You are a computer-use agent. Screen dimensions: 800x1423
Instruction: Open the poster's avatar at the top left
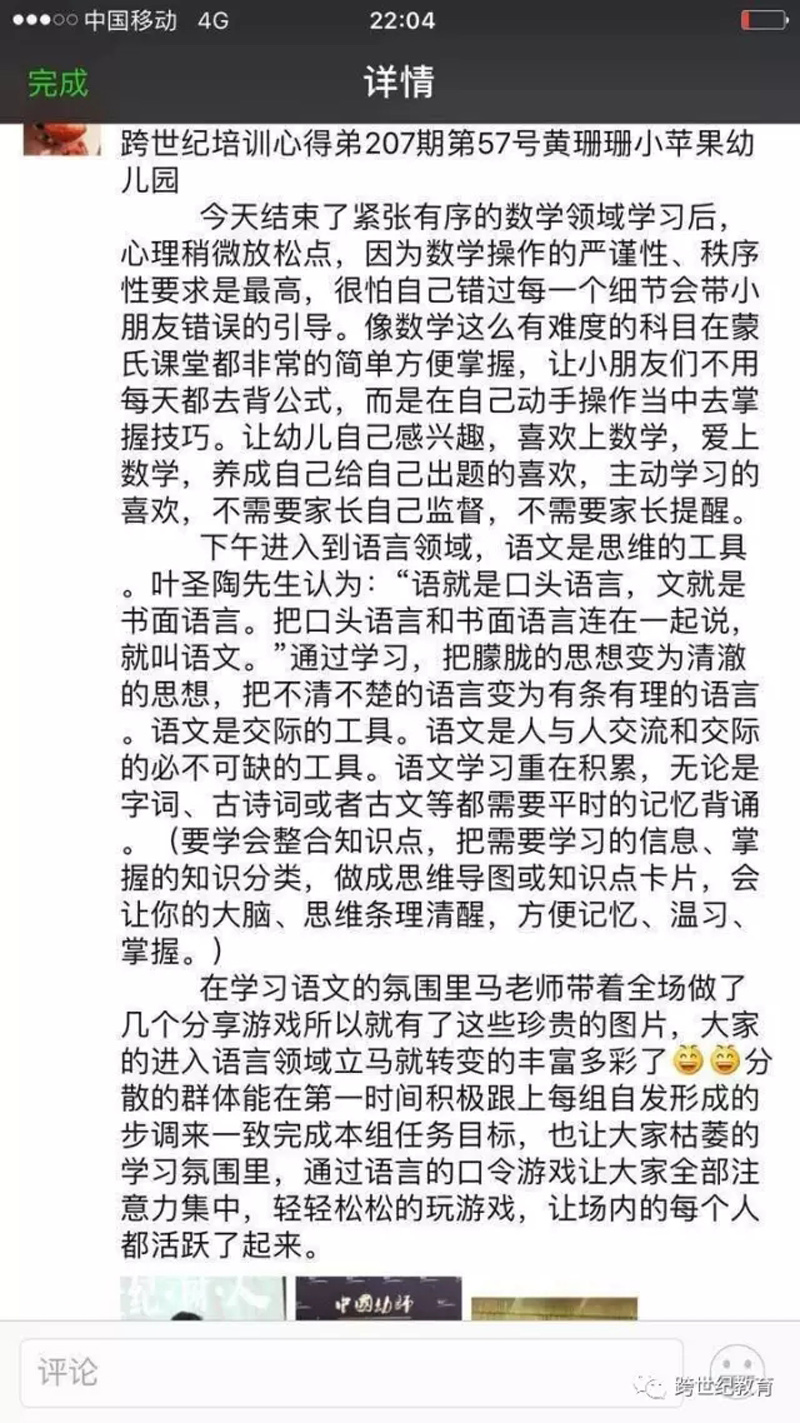(62, 138)
